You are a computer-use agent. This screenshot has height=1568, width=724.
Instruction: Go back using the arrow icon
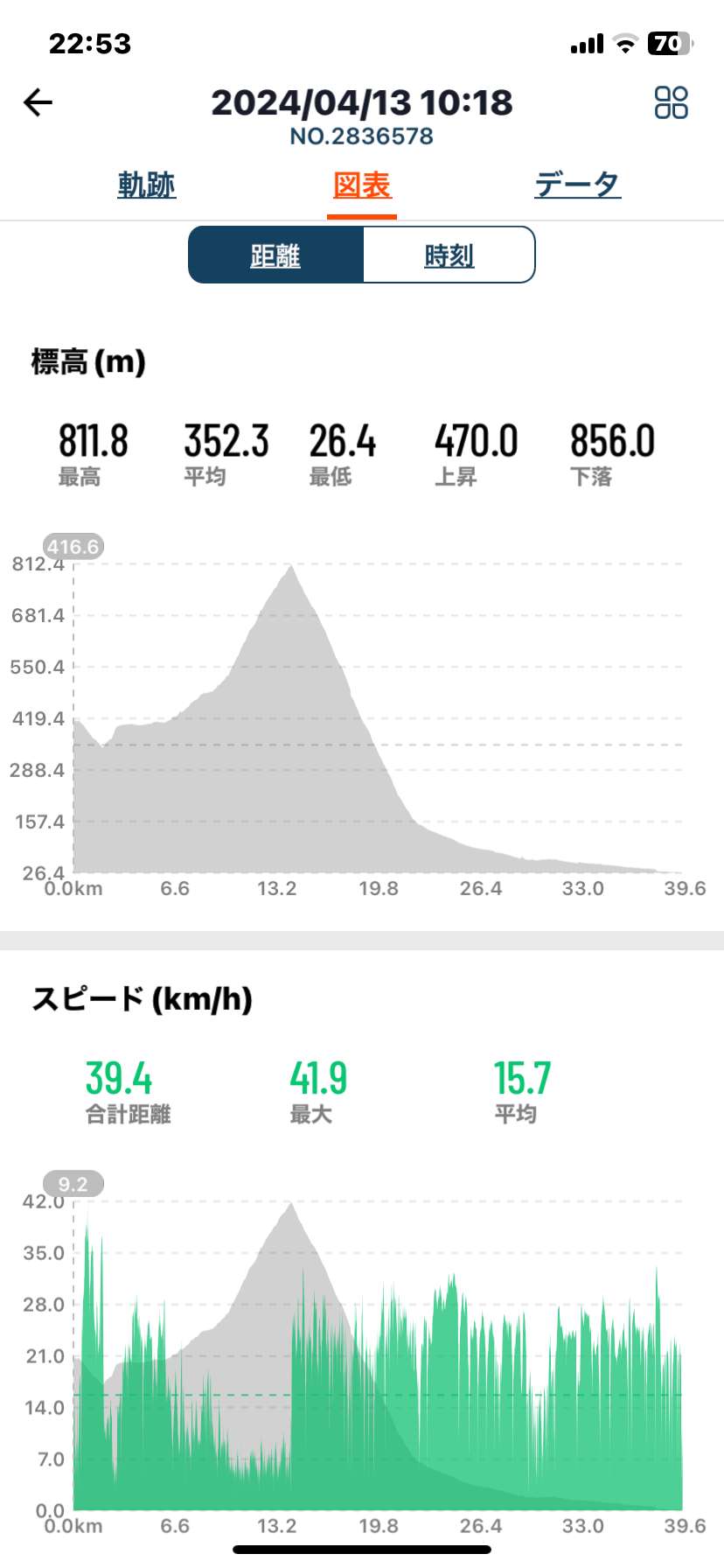[38, 102]
